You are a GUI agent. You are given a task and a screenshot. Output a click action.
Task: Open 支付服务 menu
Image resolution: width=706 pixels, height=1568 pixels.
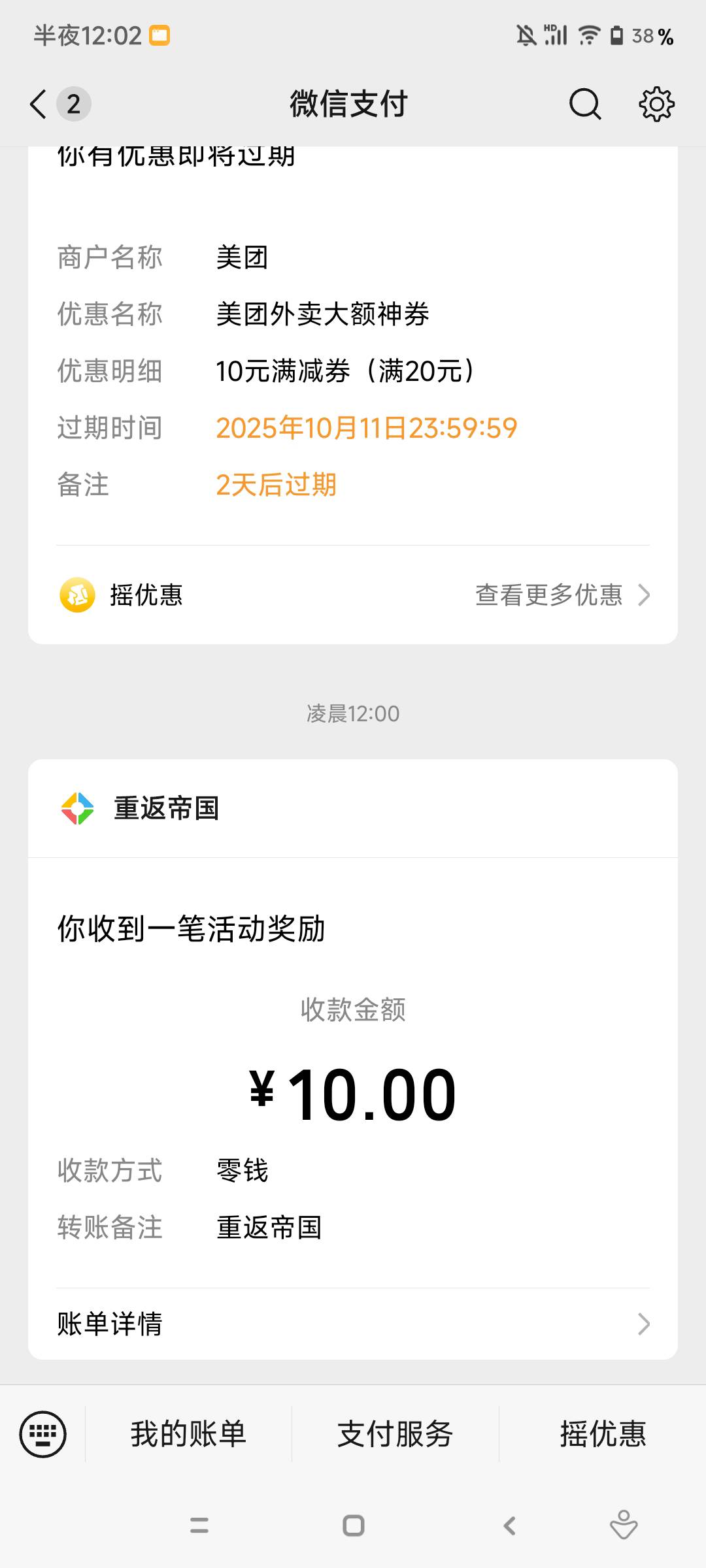point(395,1434)
